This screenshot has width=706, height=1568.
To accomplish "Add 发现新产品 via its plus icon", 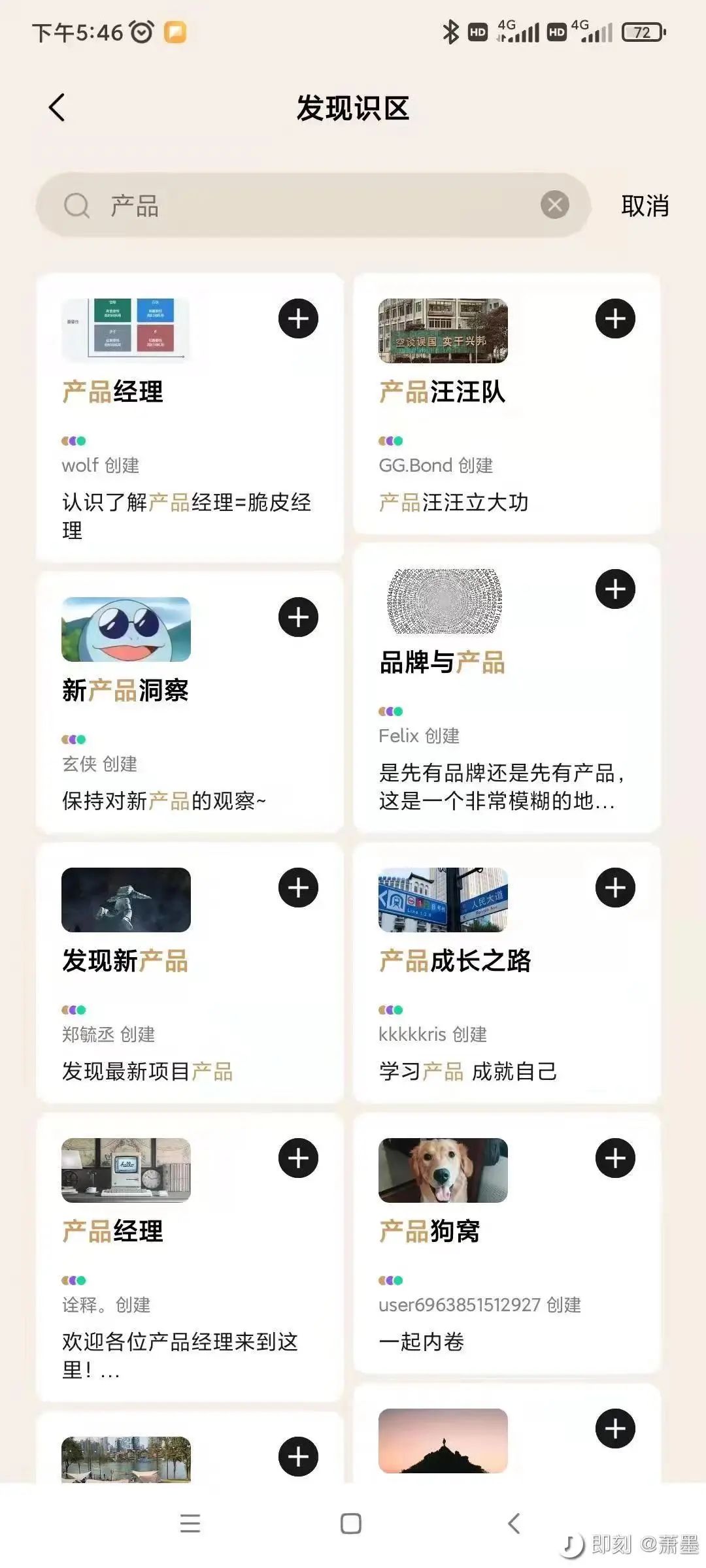I will coord(299,887).
